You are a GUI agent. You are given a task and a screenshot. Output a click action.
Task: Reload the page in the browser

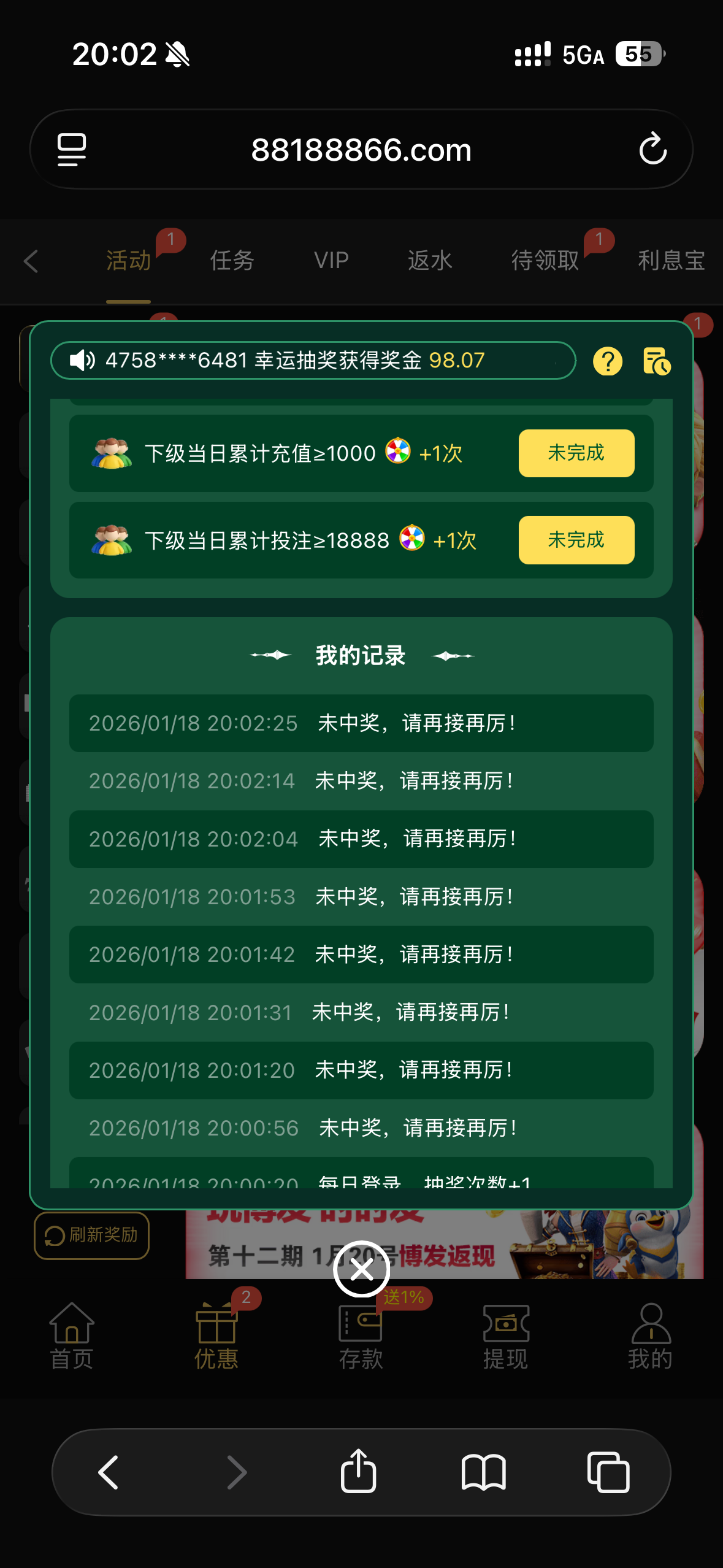click(652, 149)
